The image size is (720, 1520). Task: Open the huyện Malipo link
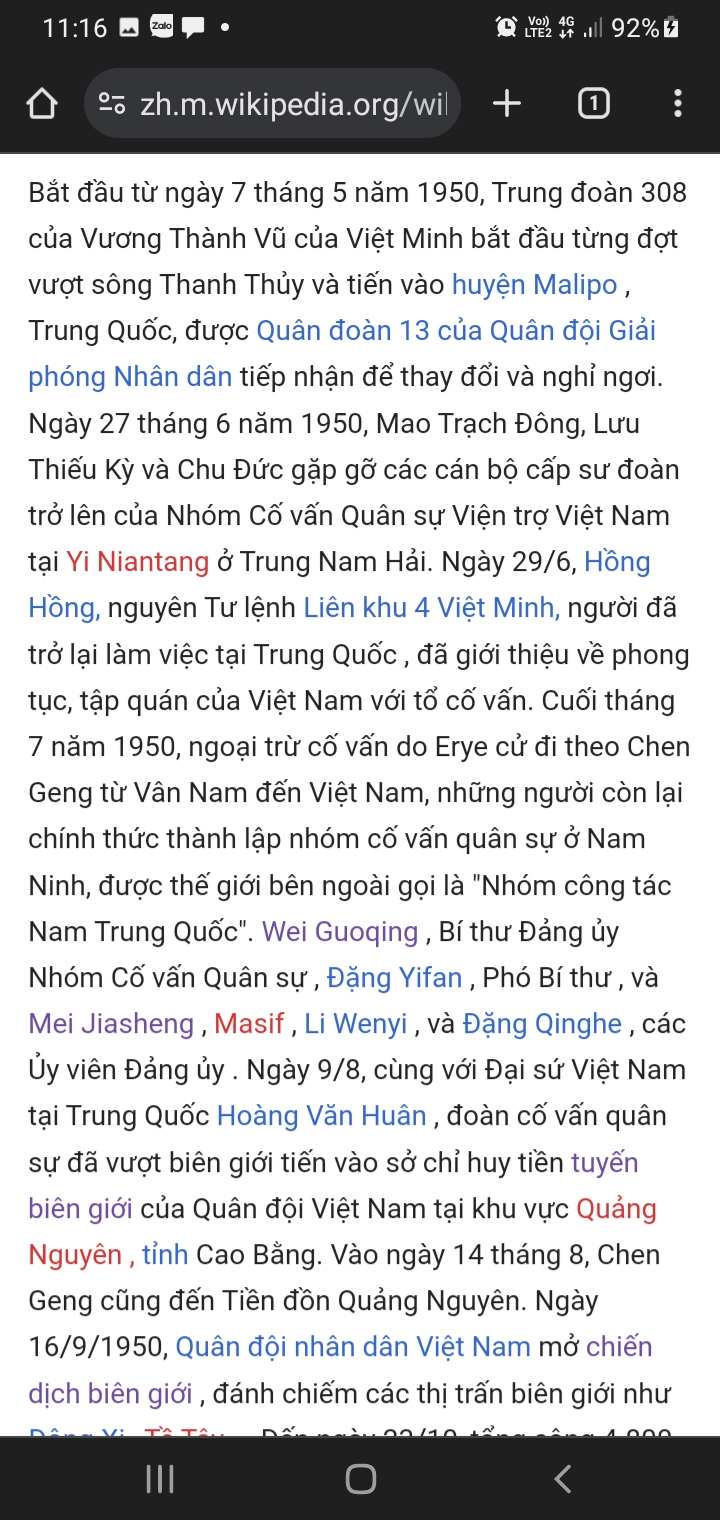(x=534, y=285)
